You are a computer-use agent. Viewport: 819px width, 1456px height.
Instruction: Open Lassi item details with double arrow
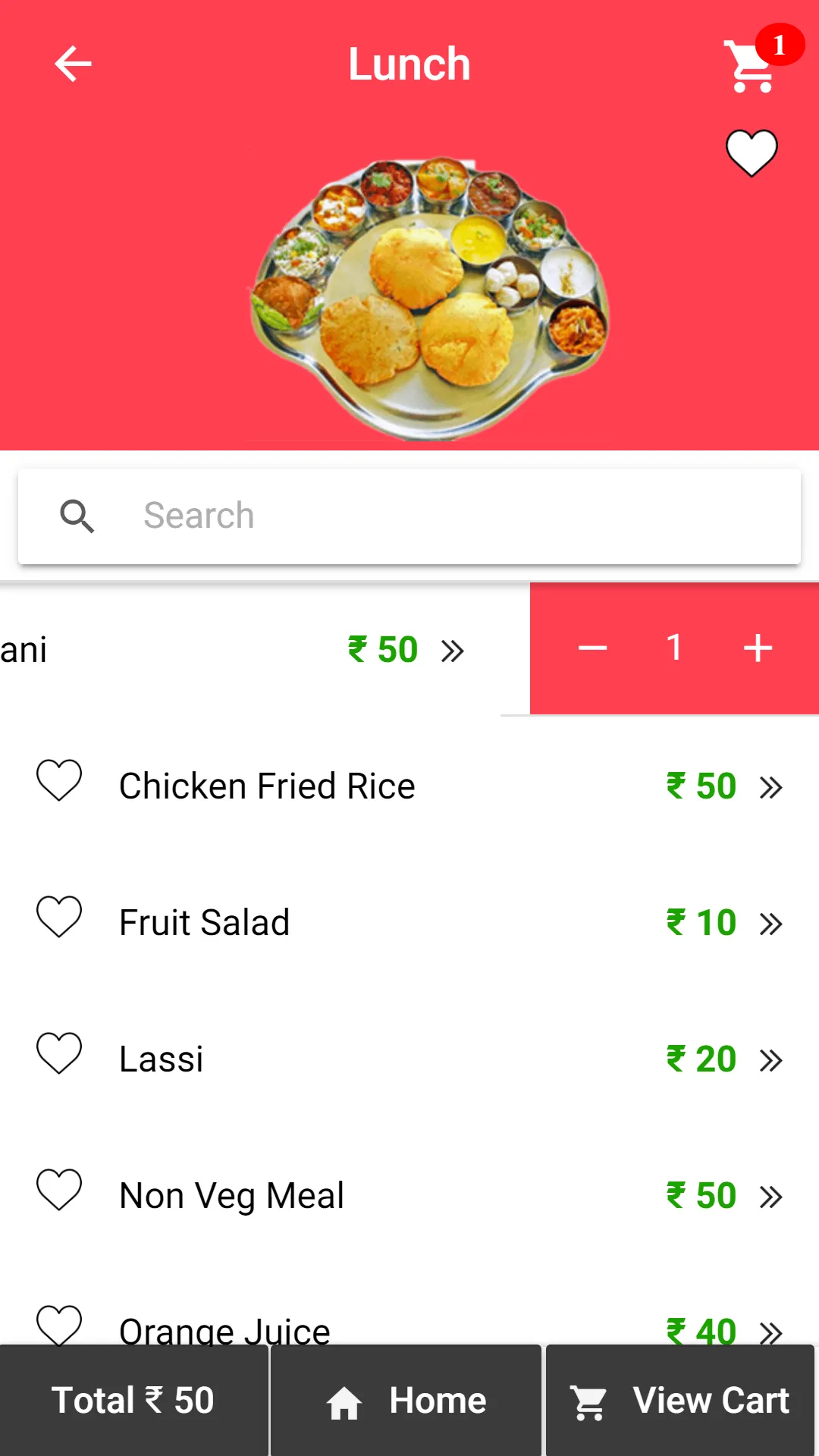[x=771, y=1059]
